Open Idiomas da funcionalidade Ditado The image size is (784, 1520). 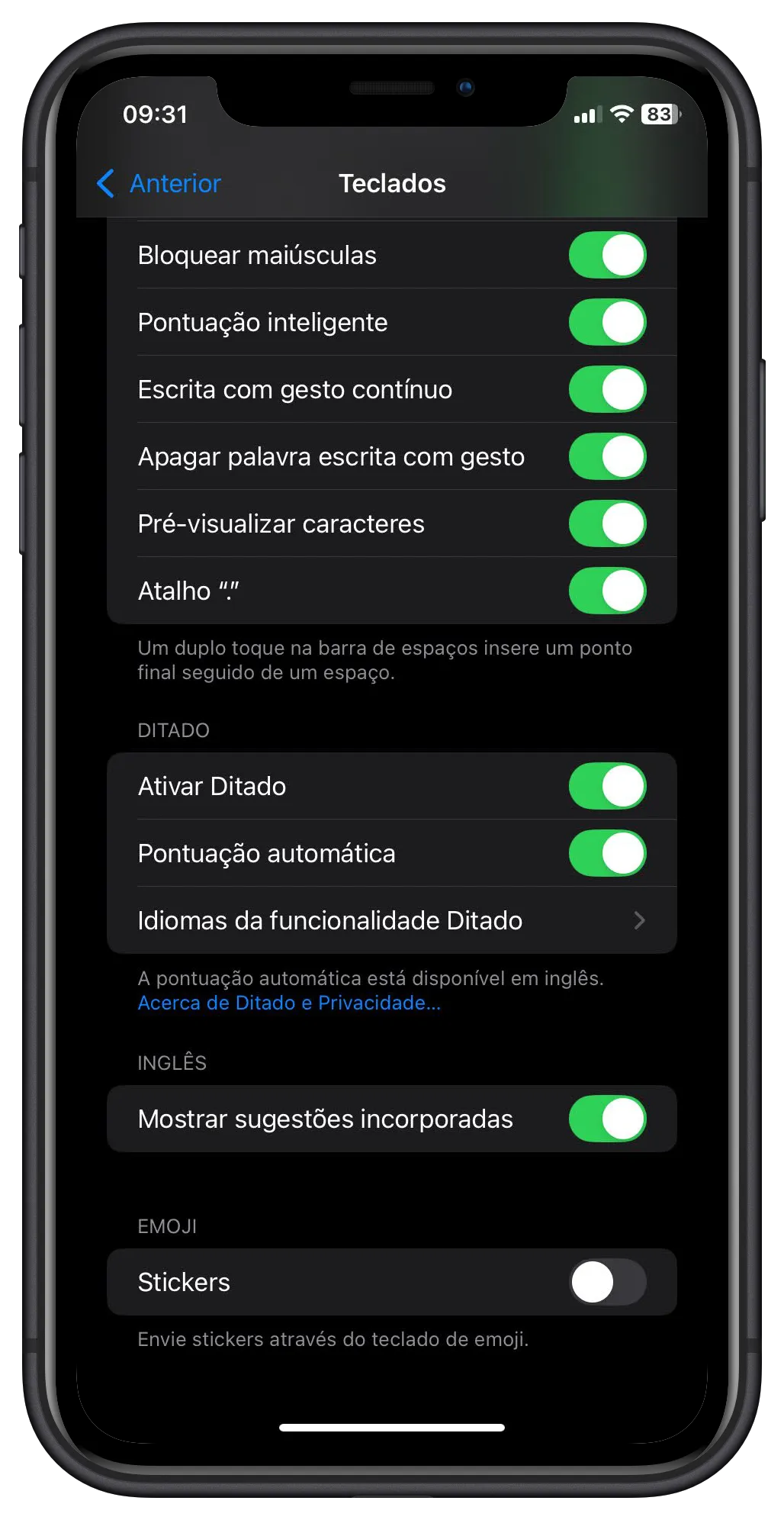click(x=391, y=920)
